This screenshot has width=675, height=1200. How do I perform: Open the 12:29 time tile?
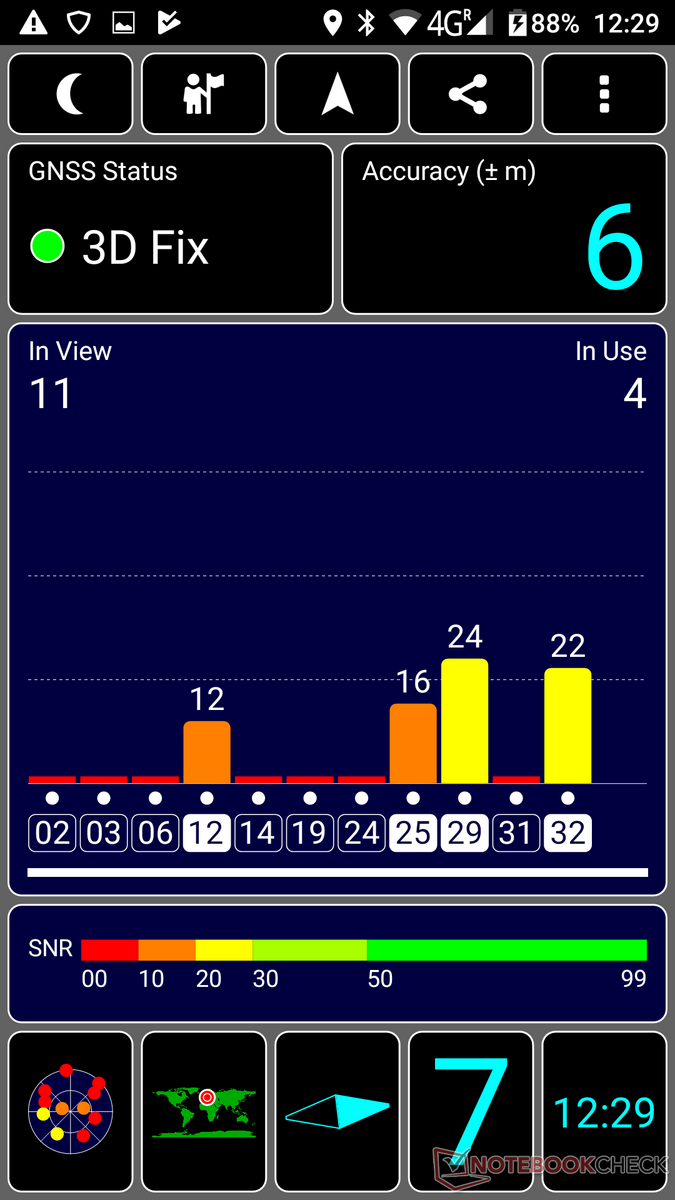click(x=604, y=1111)
